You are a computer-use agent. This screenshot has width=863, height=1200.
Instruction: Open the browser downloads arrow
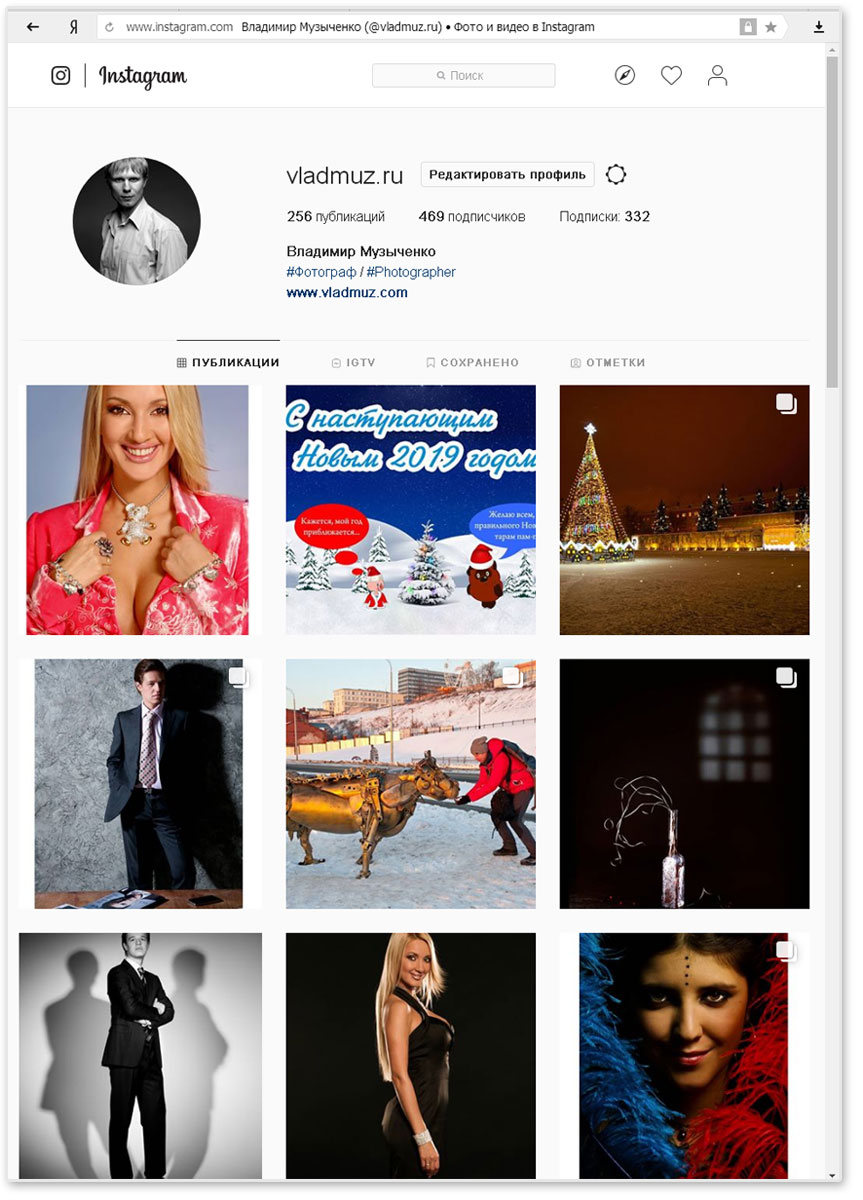click(819, 27)
